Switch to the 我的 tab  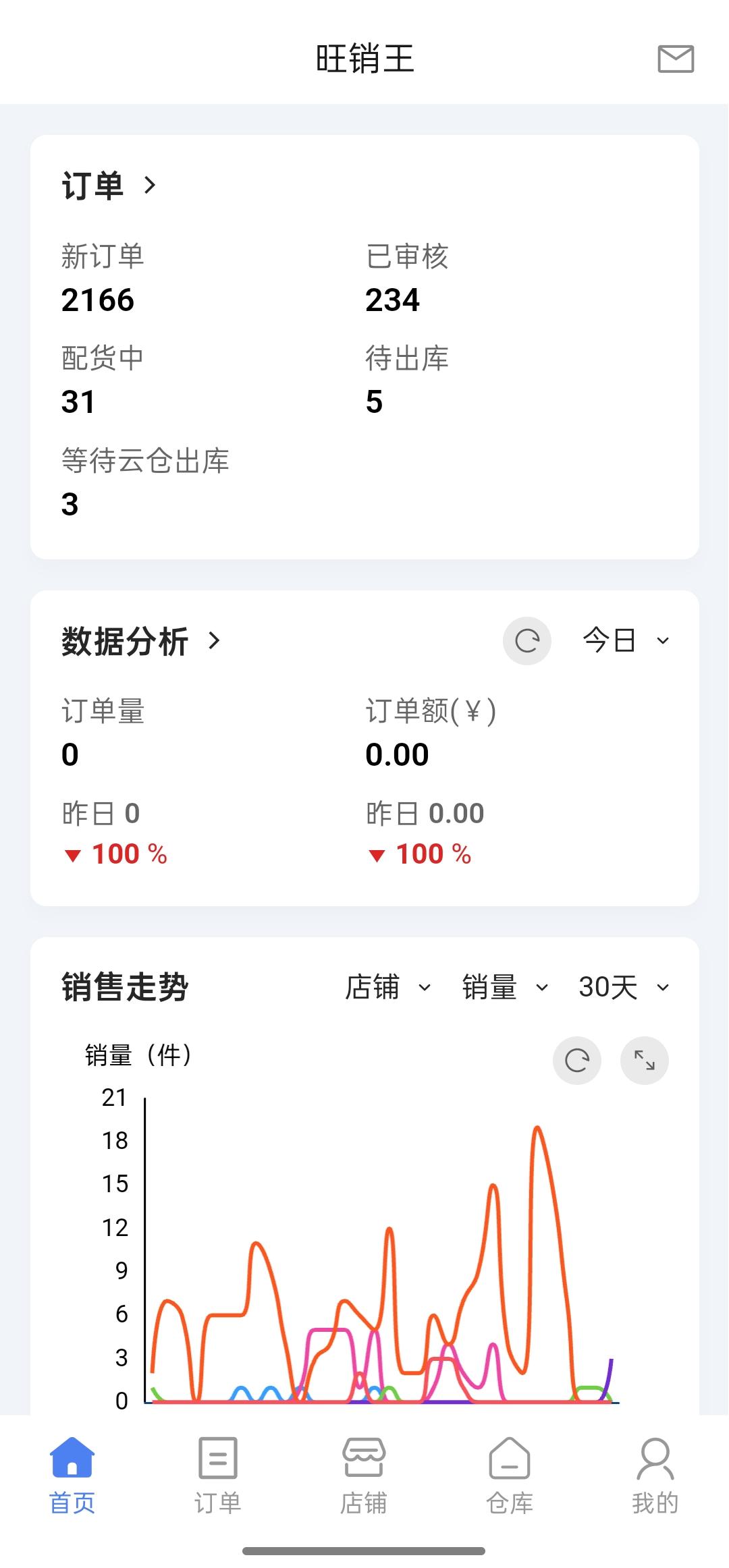pyautogui.click(x=655, y=1476)
